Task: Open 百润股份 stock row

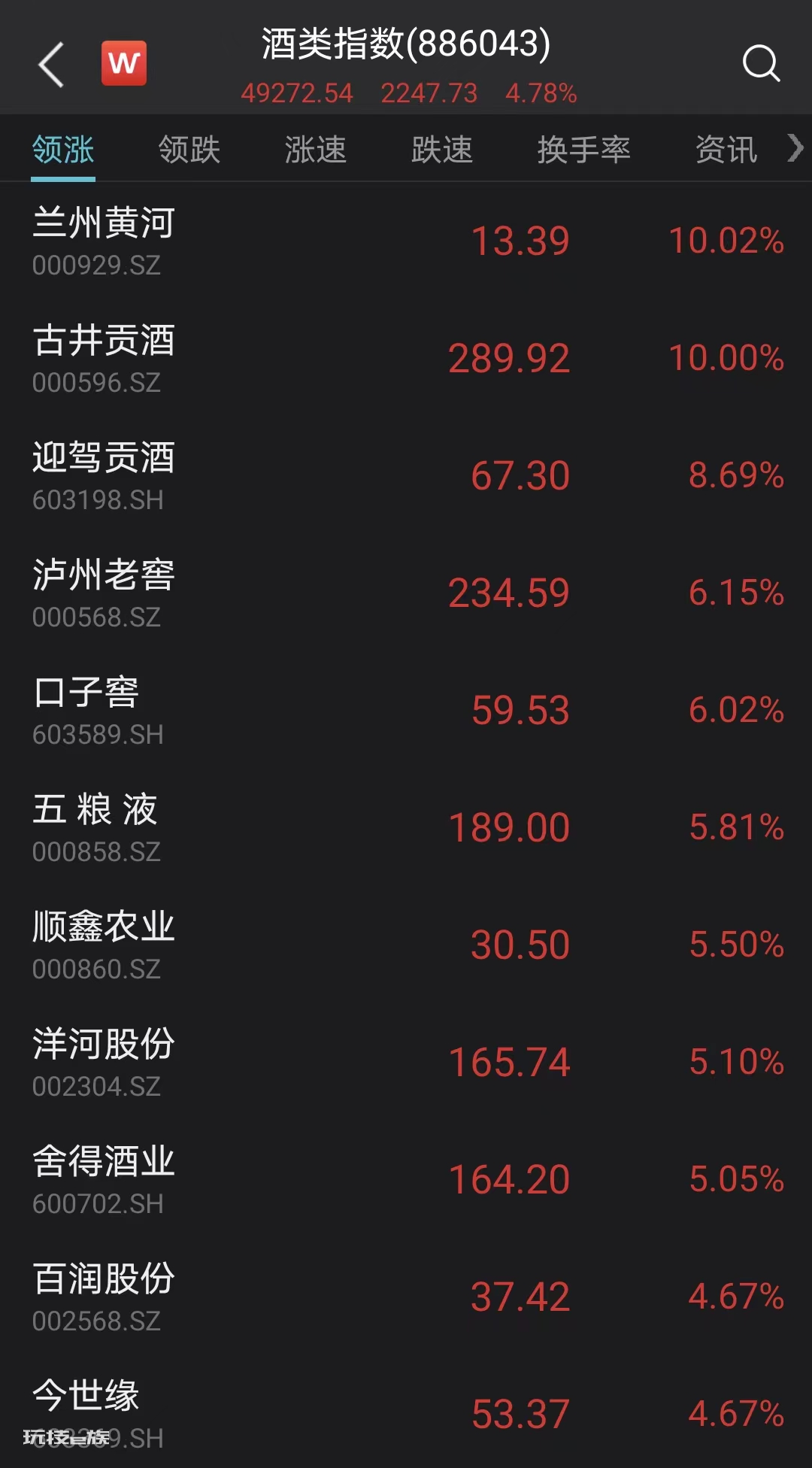Action: [x=406, y=1297]
